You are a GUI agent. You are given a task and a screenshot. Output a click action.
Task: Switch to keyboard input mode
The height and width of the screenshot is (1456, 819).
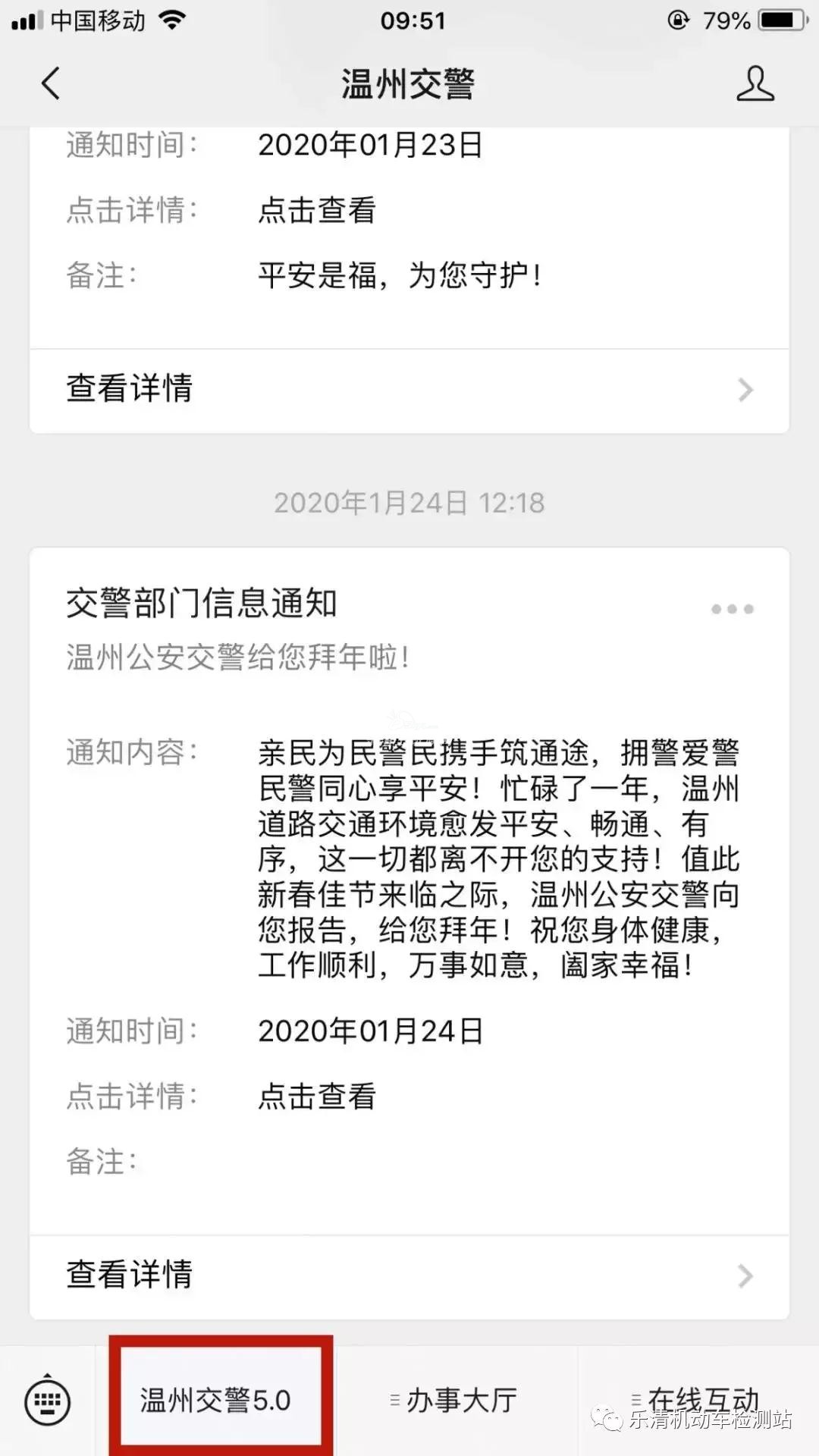(x=48, y=1401)
